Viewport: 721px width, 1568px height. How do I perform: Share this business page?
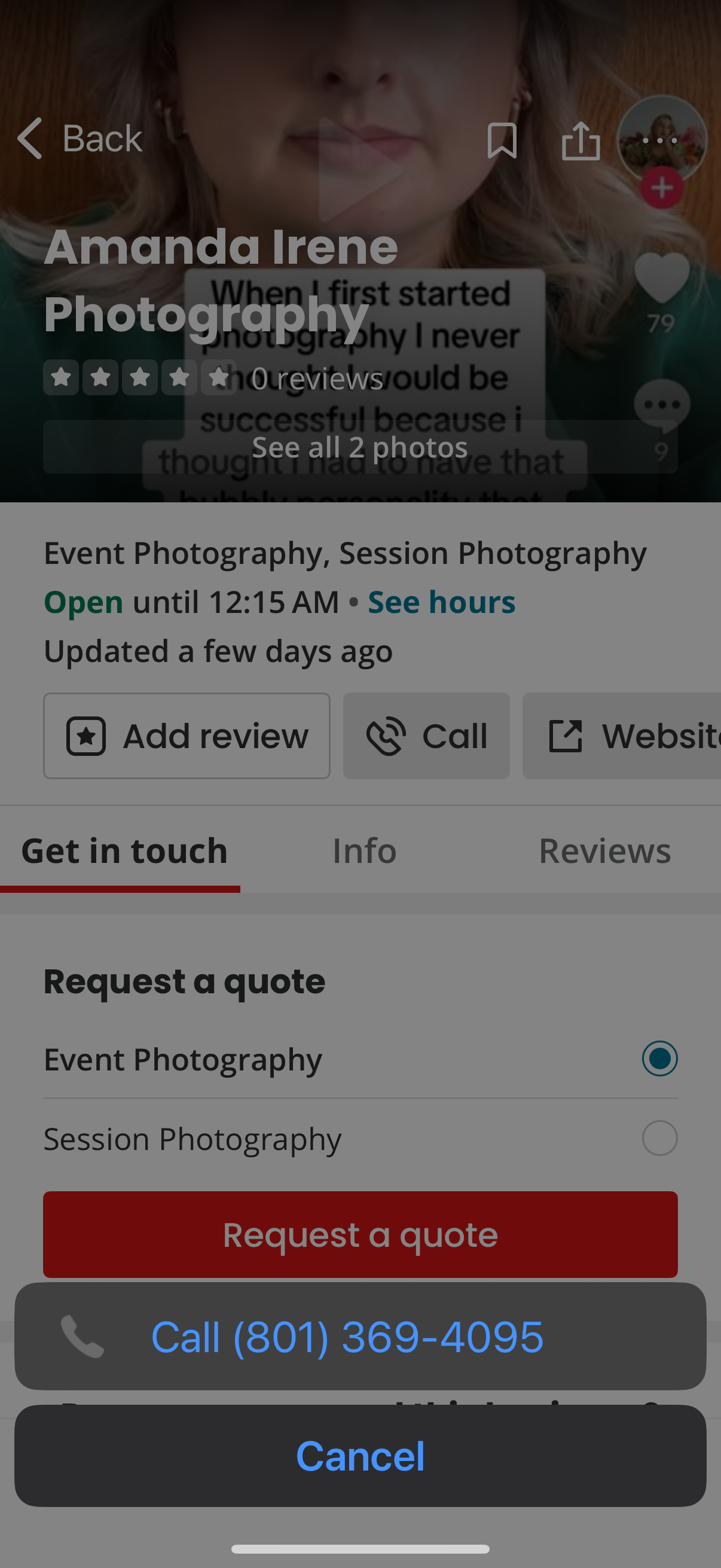point(581,140)
